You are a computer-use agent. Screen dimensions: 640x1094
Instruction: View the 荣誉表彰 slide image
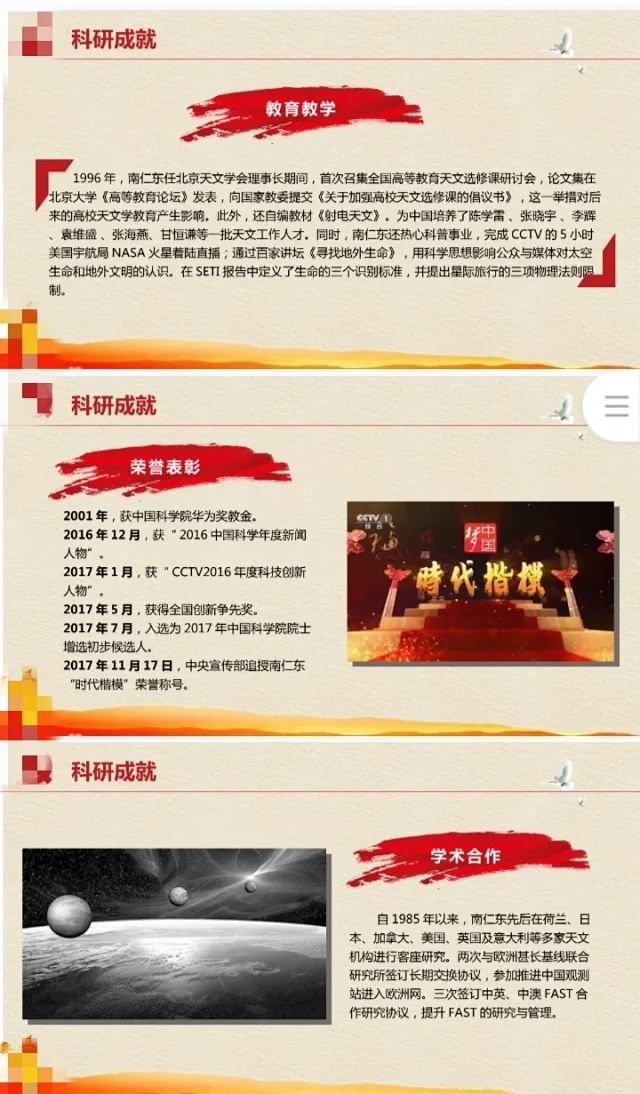320,560
